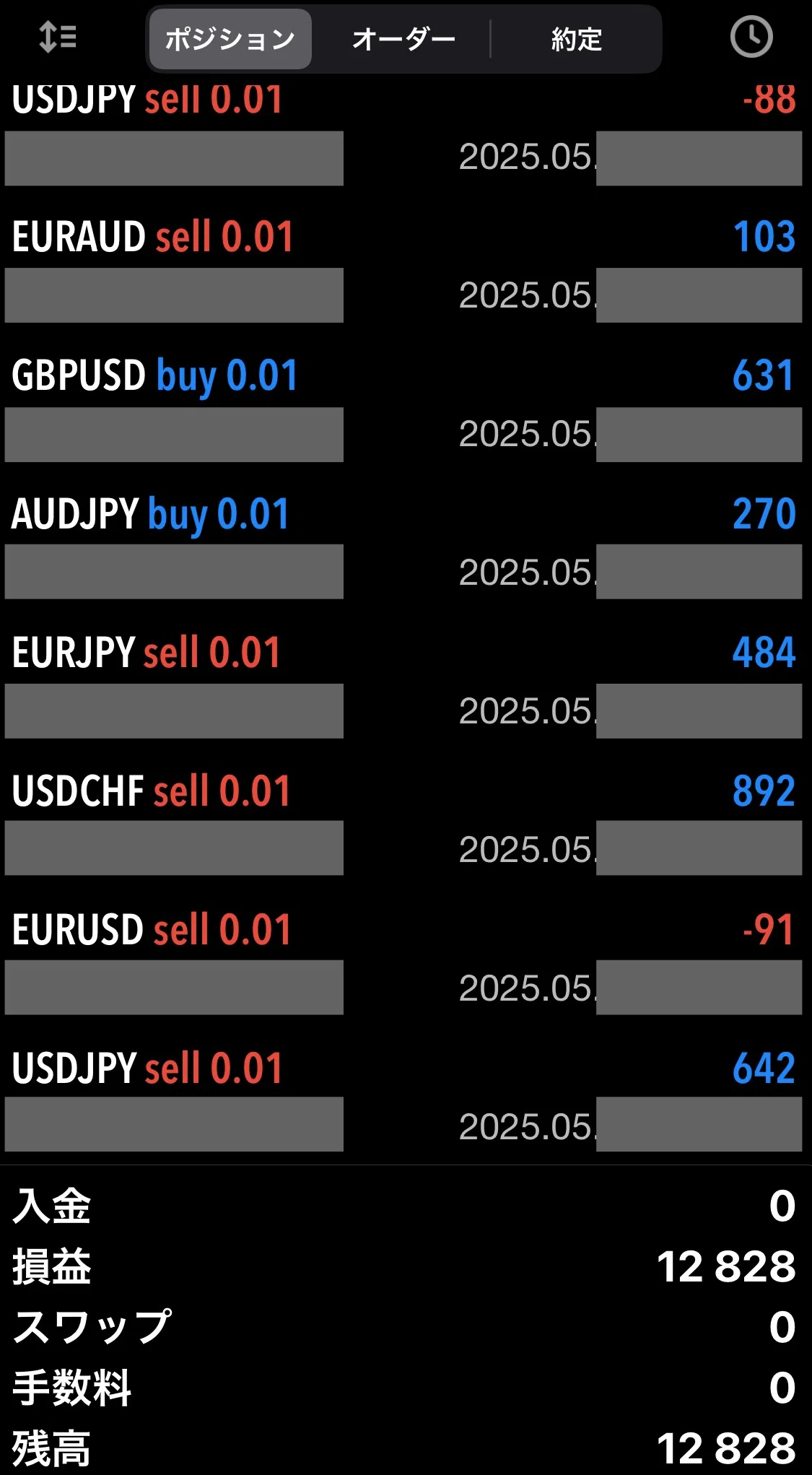Open the AUDJPY buy 0.01 position
The width and height of the screenshot is (812, 1475).
[x=406, y=544]
